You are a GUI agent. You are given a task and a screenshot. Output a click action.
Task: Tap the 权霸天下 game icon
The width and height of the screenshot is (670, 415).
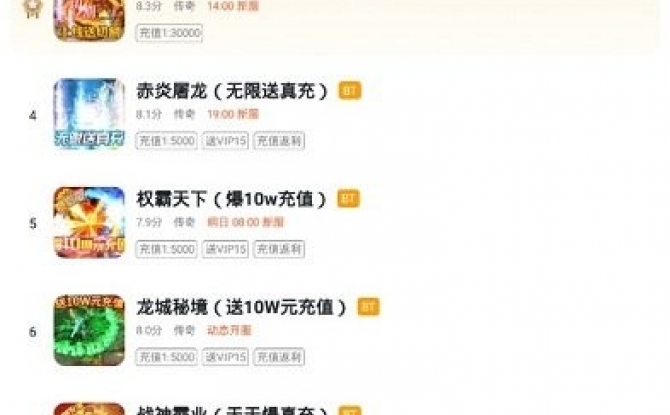point(89,222)
